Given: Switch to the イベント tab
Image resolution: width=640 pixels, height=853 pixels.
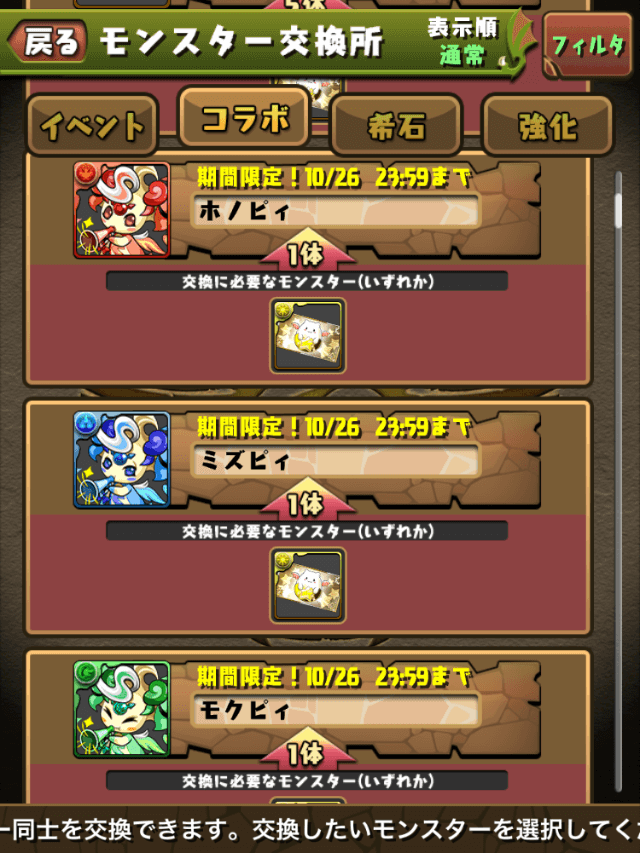Looking at the screenshot, I should [92, 127].
